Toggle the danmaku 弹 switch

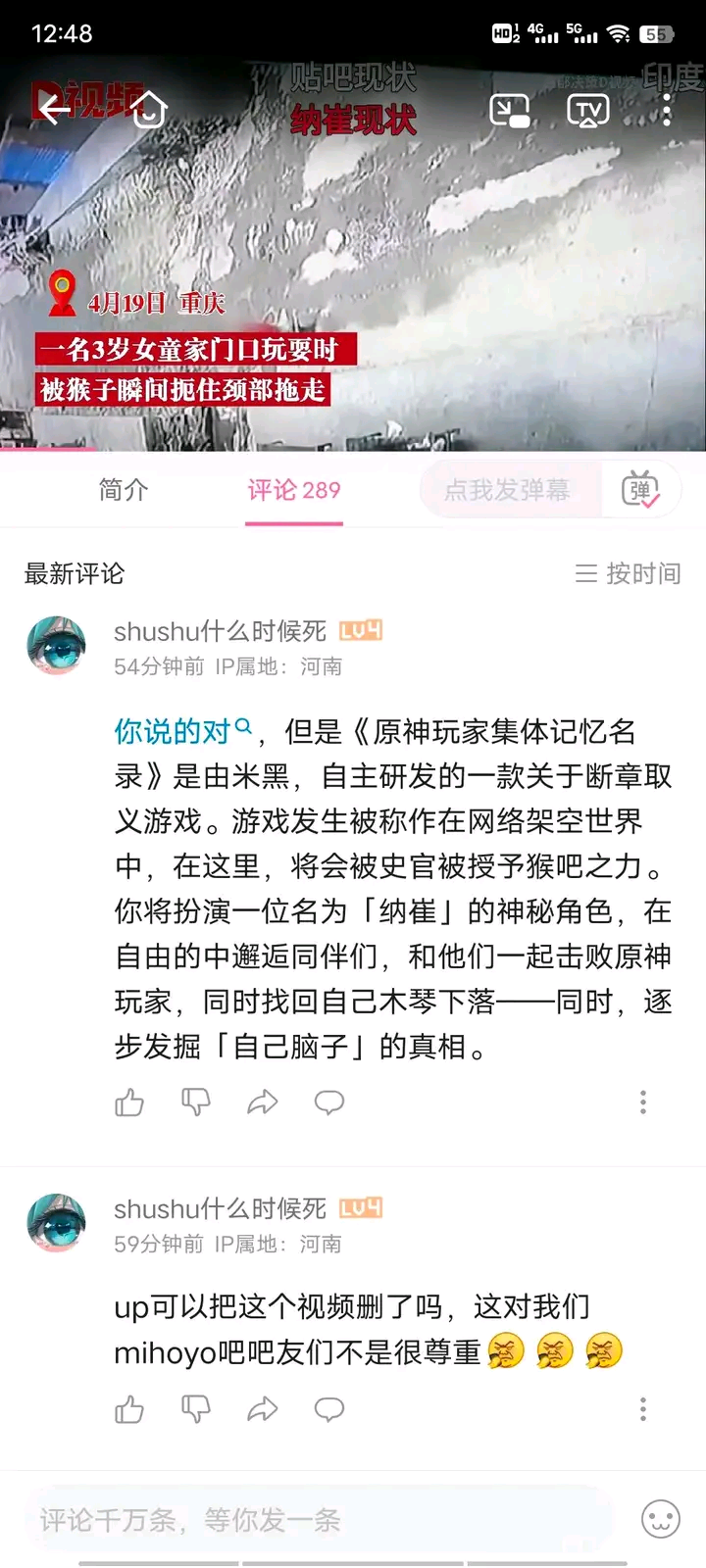click(640, 489)
